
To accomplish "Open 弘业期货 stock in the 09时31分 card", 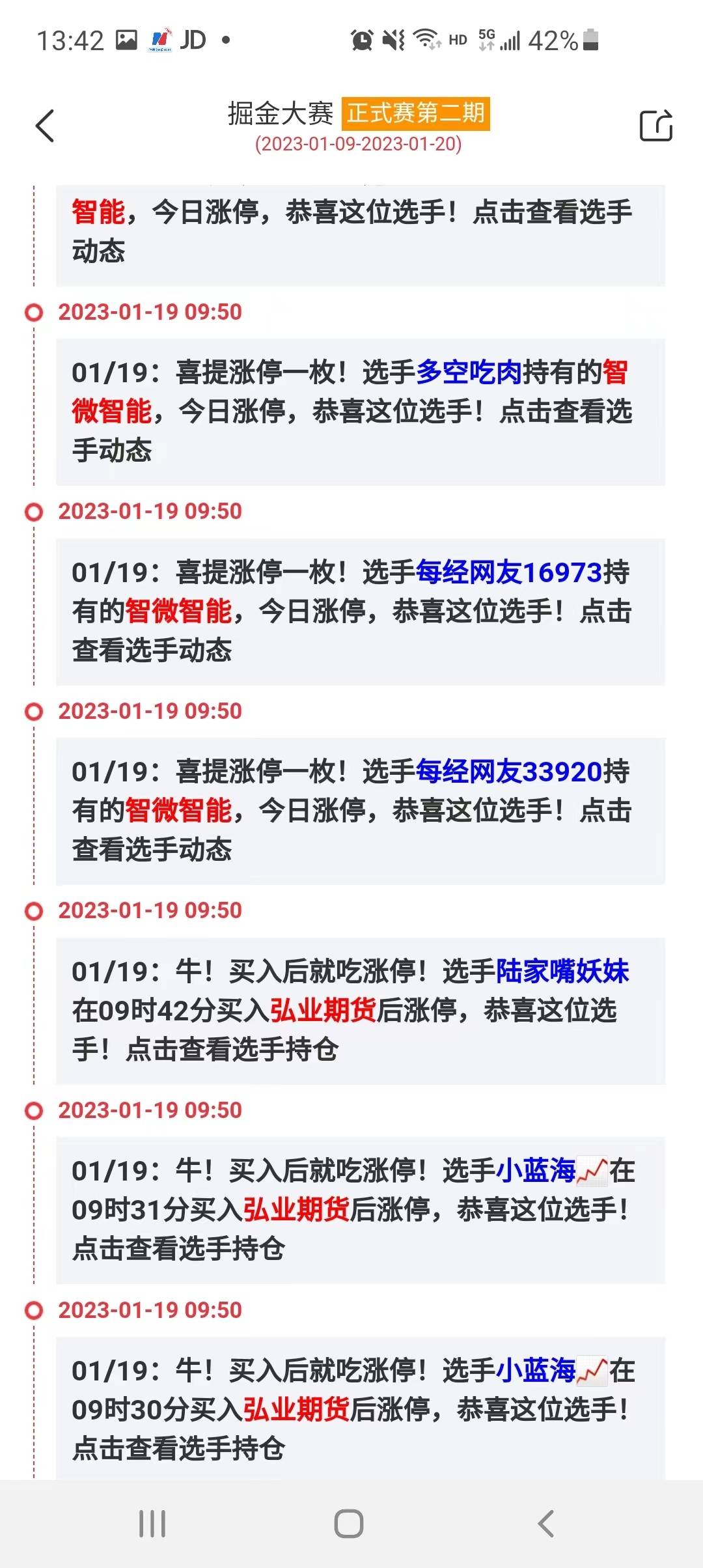I will tap(296, 1210).
